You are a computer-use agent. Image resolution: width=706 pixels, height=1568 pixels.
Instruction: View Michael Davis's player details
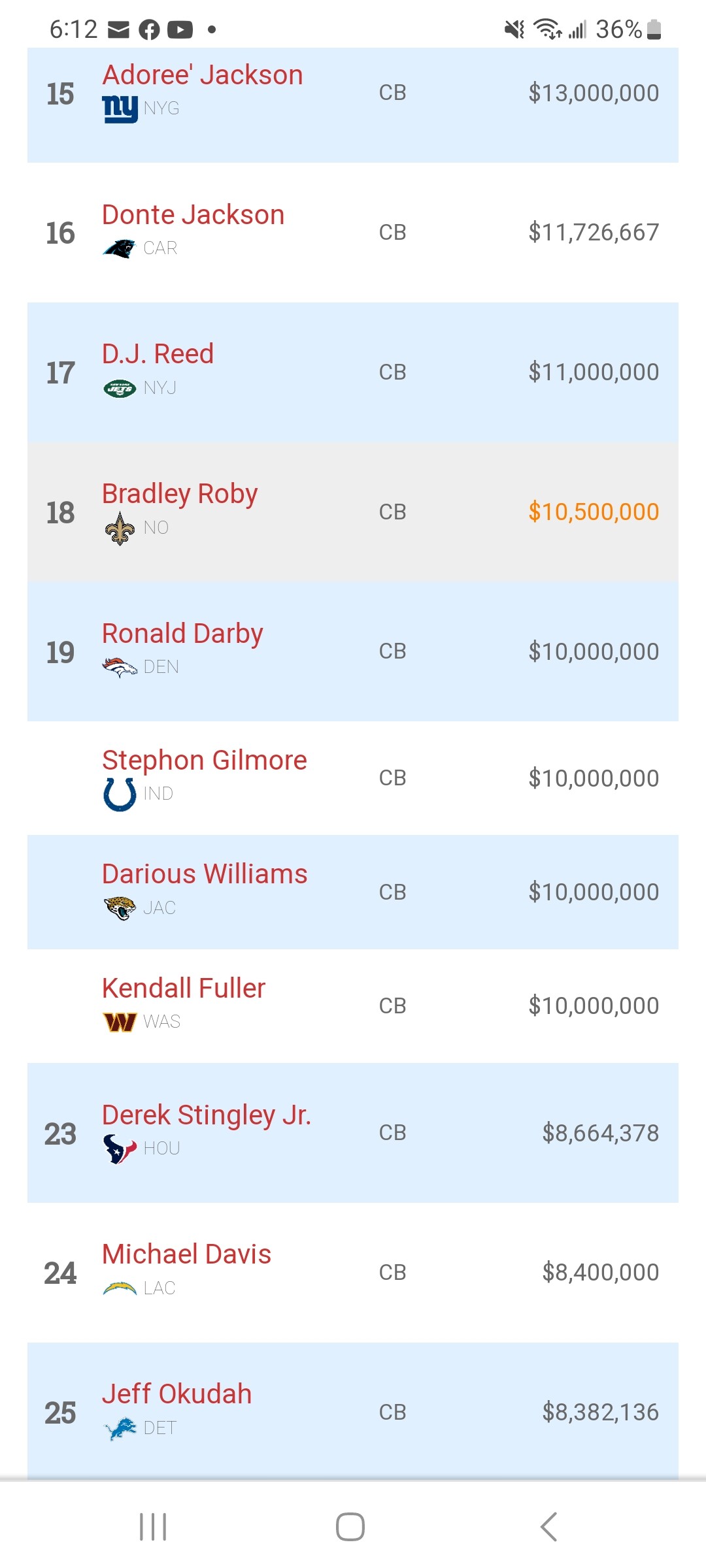point(186,1254)
